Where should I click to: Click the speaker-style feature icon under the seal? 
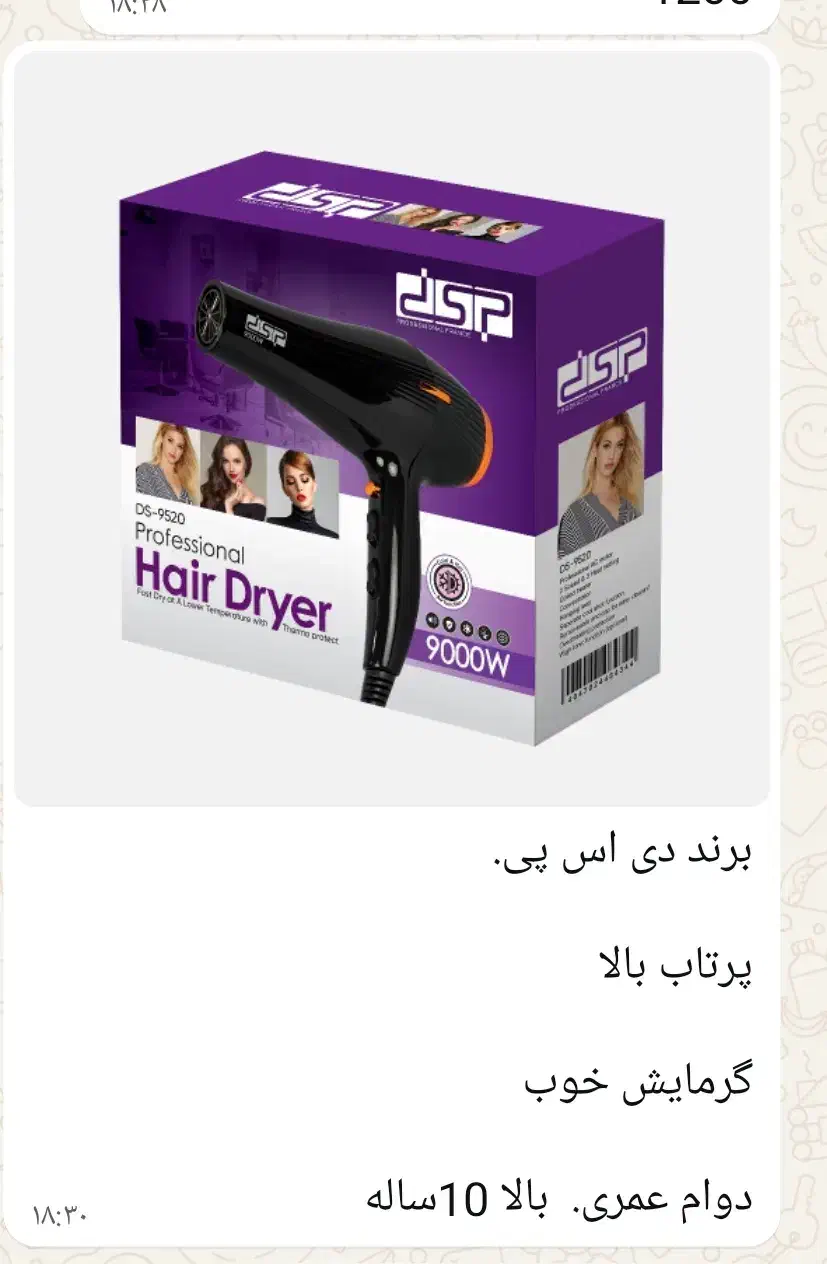point(431,620)
